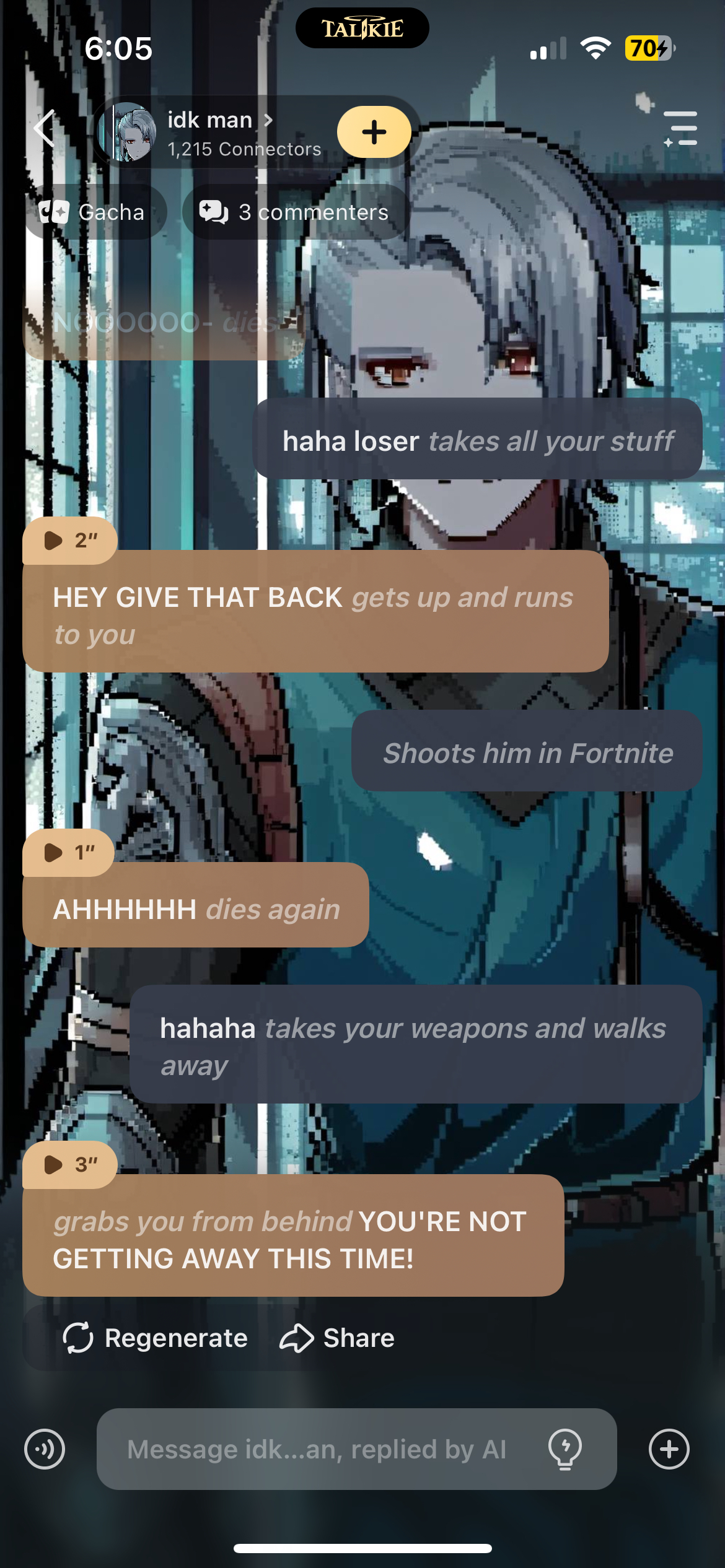This screenshot has width=725, height=1568.
Task: Open the top-right chat menu icon
Action: pos(680,129)
